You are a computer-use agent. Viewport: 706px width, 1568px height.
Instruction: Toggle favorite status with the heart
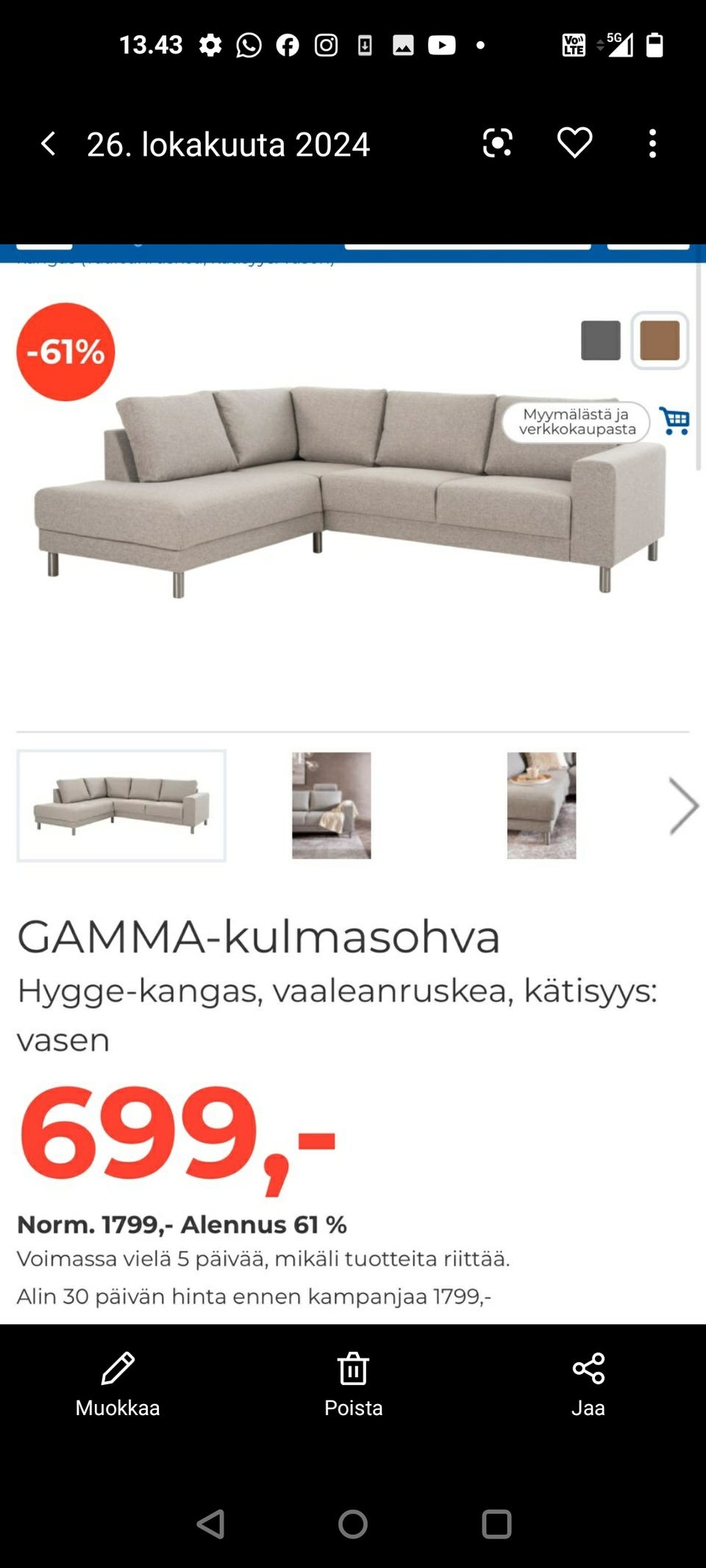pyautogui.click(x=575, y=144)
